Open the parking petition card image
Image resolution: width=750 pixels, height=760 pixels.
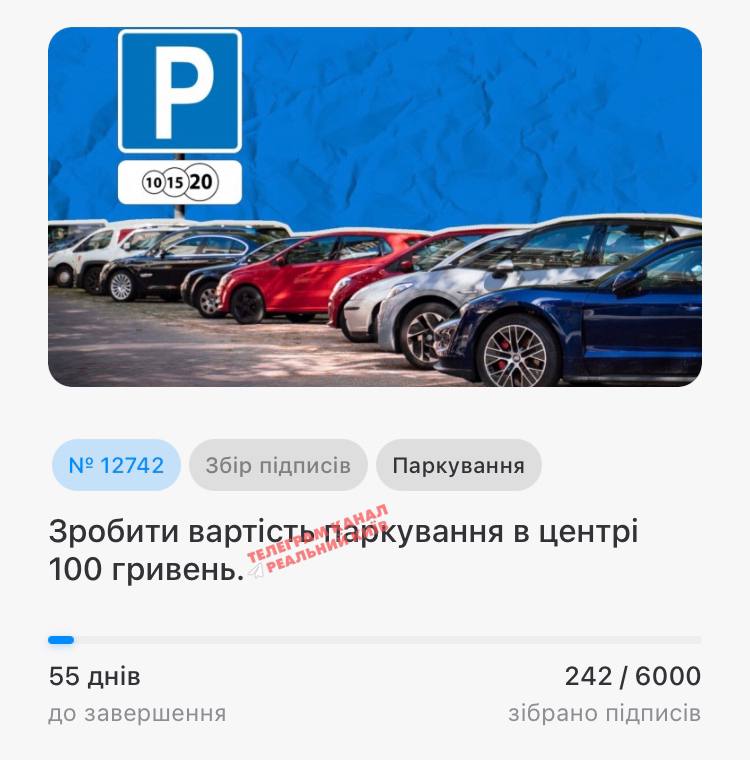375,207
